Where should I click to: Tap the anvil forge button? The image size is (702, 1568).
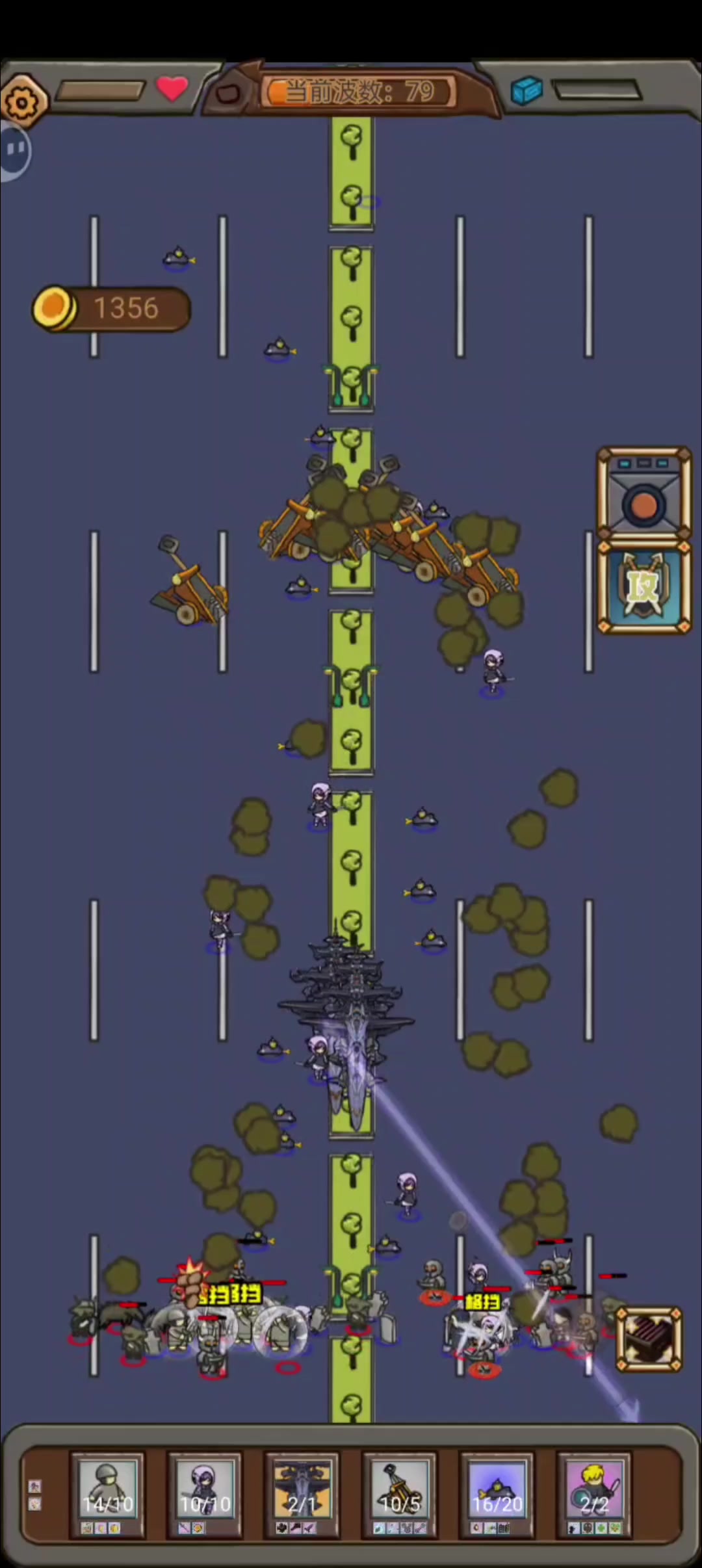pyautogui.click(x=649, y=1339)
